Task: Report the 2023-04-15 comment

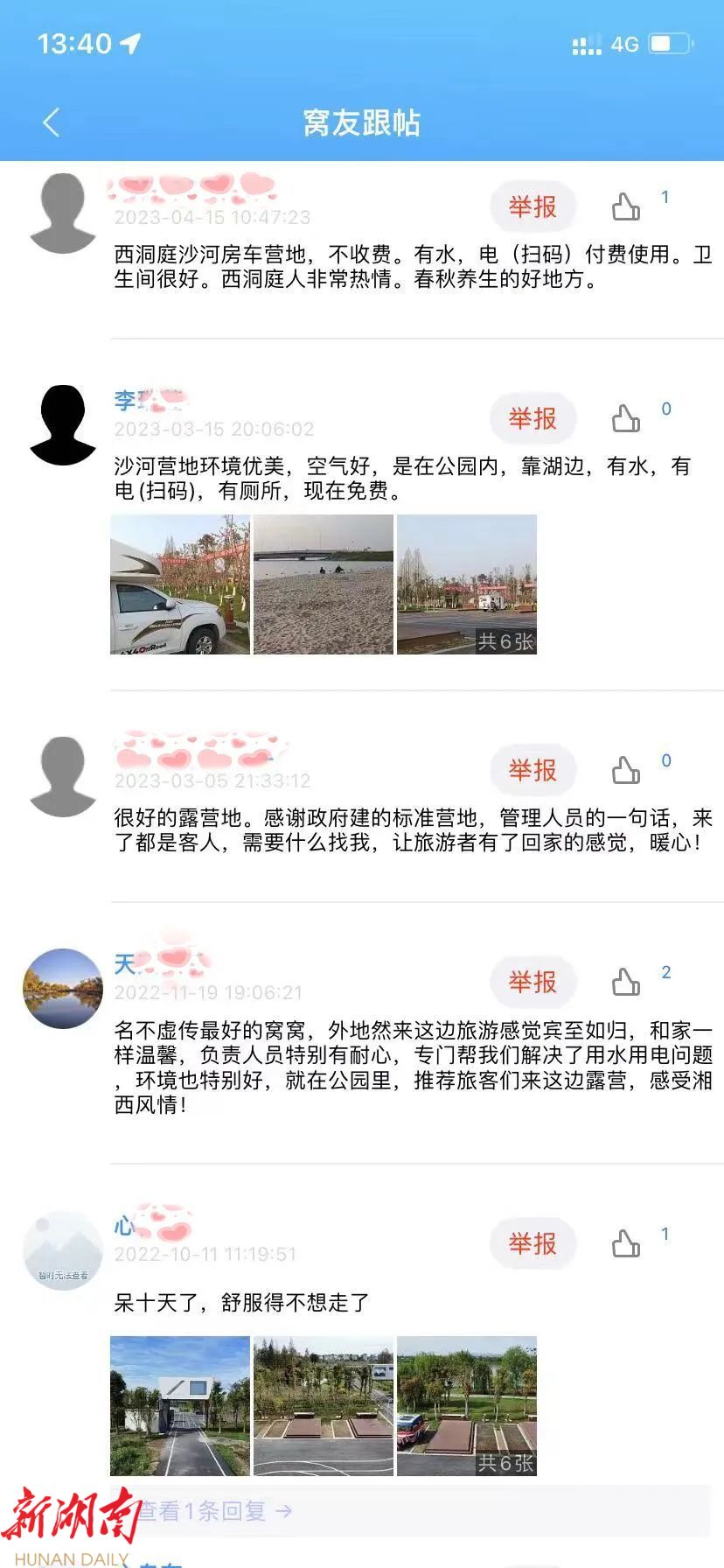Action: click(x=533, y=207)
